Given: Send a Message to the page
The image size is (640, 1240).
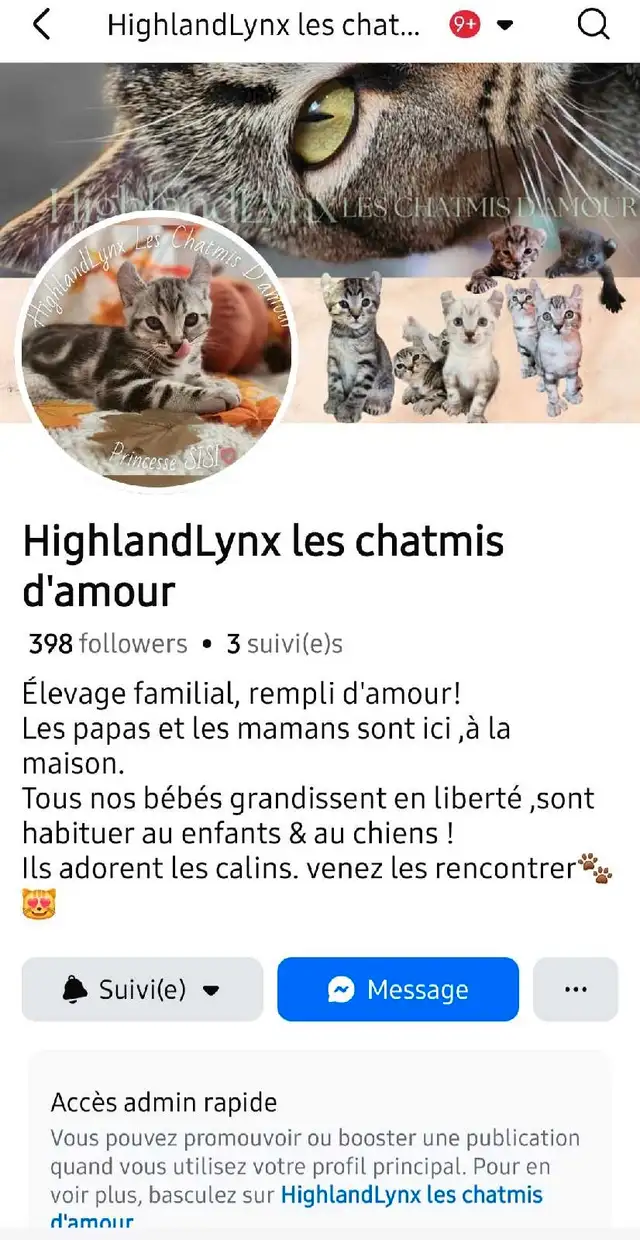Looking at the screenshot, I should coord(398,990).
